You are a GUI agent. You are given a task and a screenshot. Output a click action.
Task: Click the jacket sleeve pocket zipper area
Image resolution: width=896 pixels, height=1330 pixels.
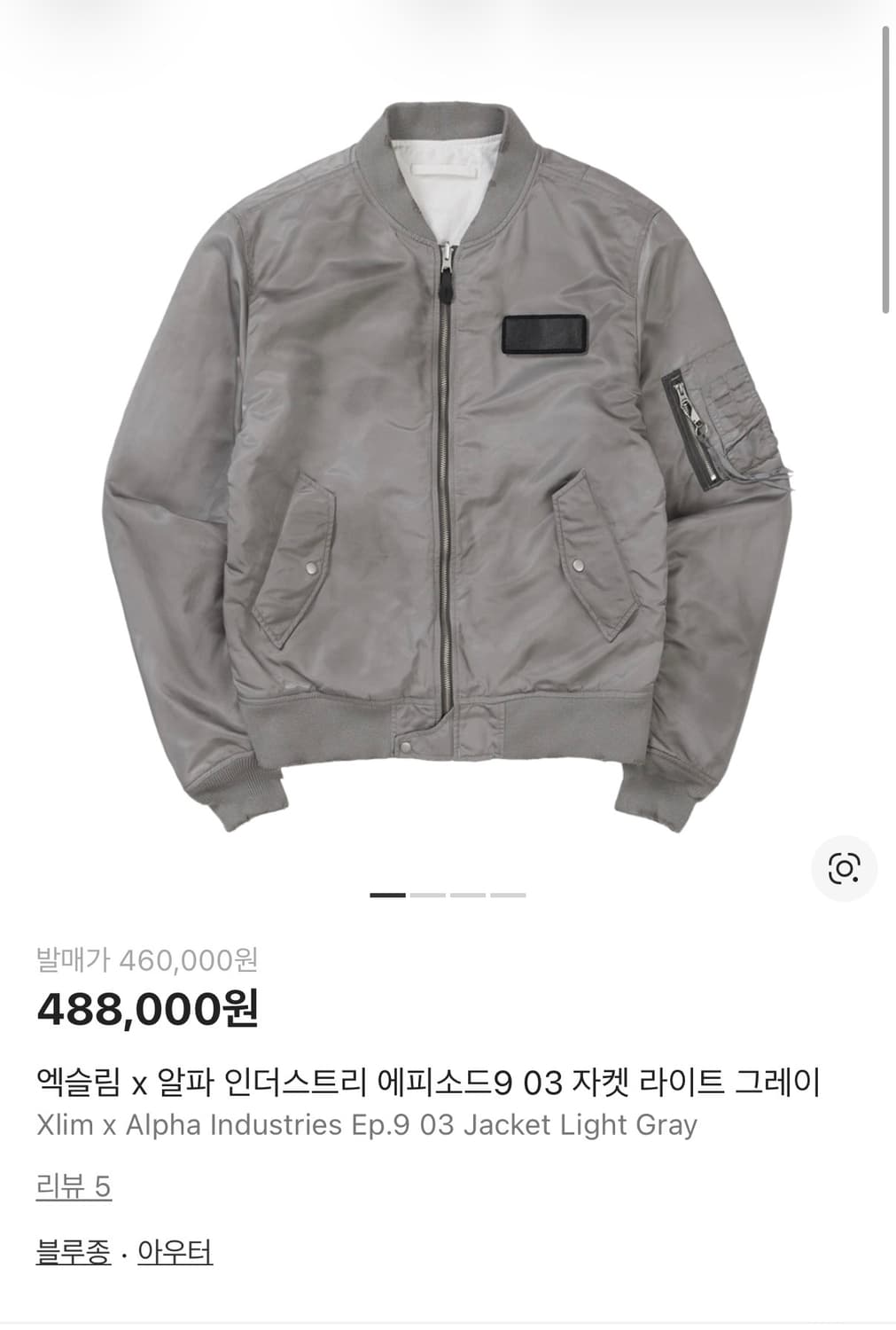700,426
